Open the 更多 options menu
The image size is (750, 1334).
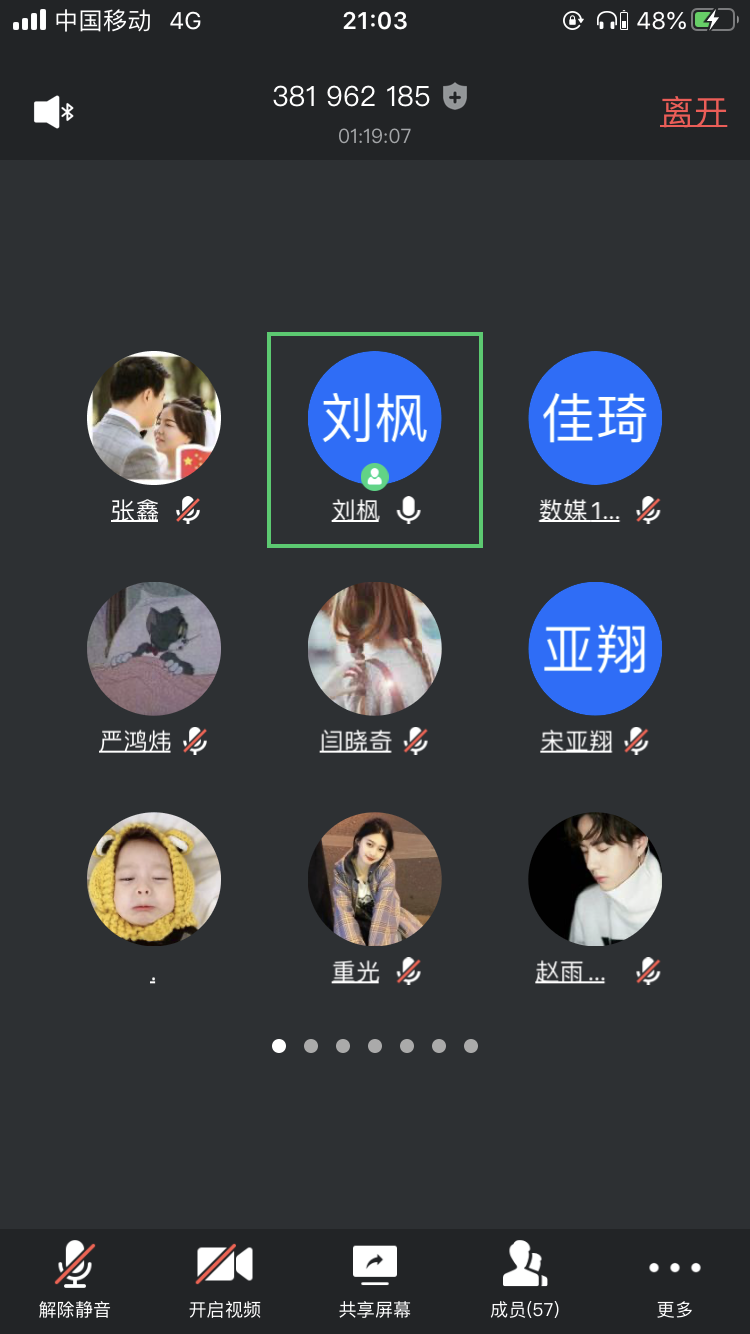[x=675, y=1279]
